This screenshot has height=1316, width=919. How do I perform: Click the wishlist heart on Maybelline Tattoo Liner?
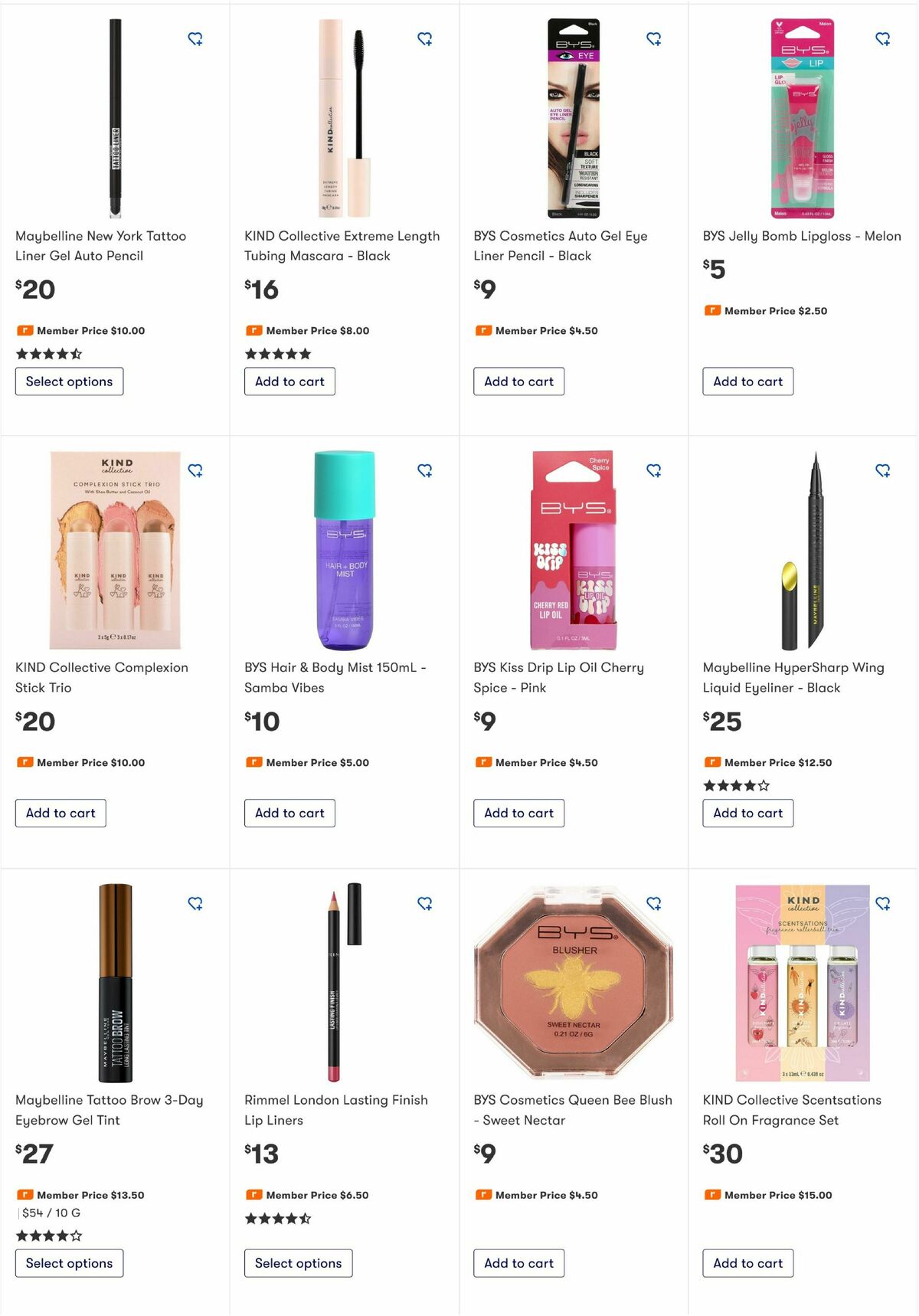195,38
